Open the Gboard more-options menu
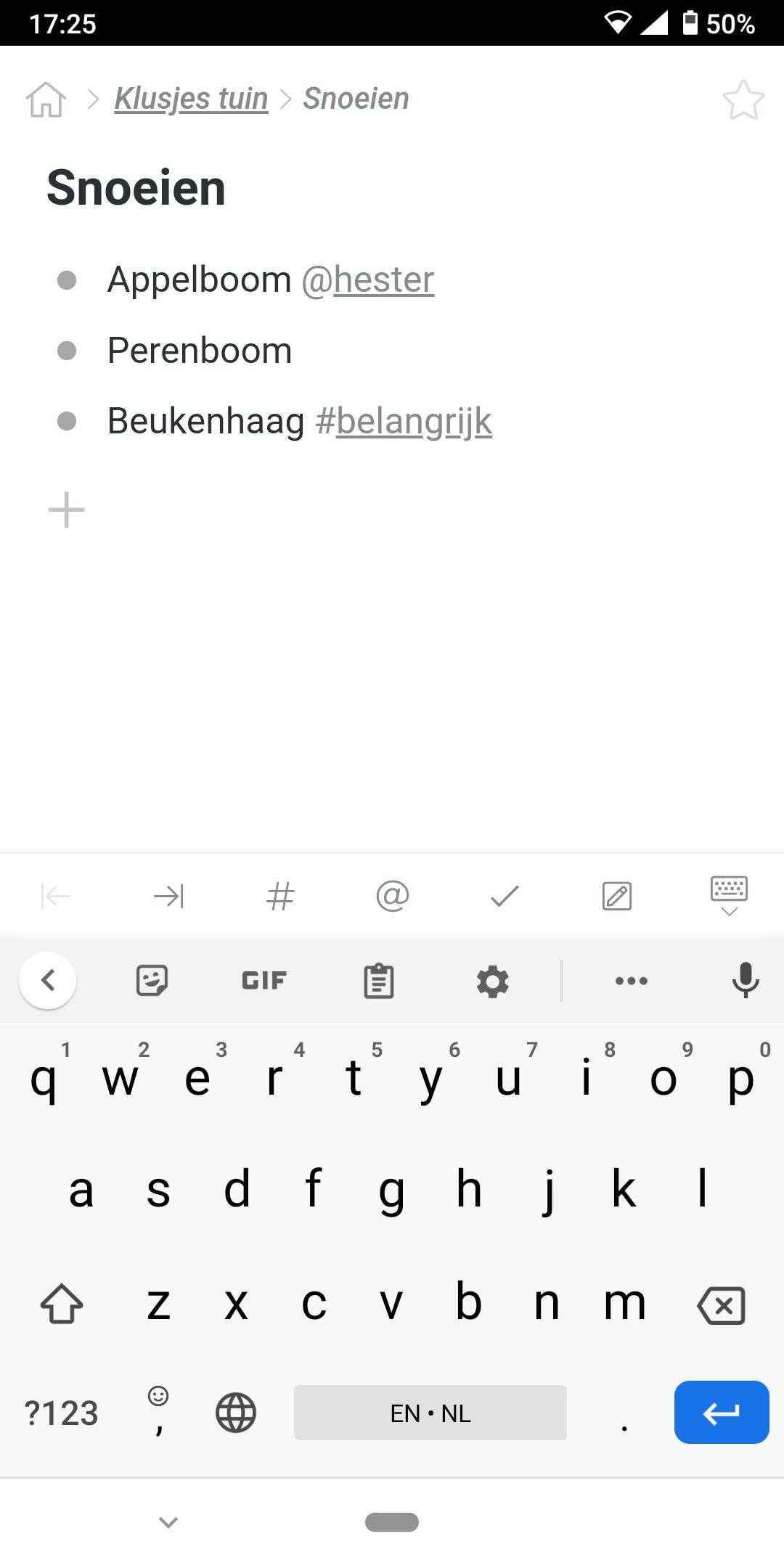The image size is (784, 1568). tap(631, 979)
